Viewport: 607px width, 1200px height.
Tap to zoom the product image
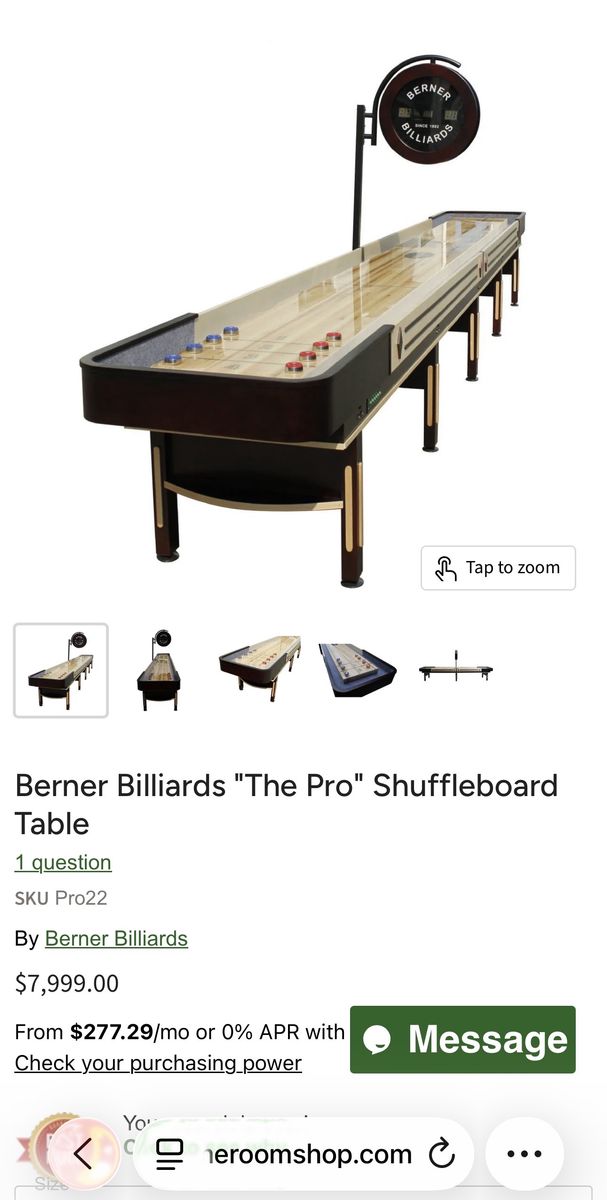(498, 568)
